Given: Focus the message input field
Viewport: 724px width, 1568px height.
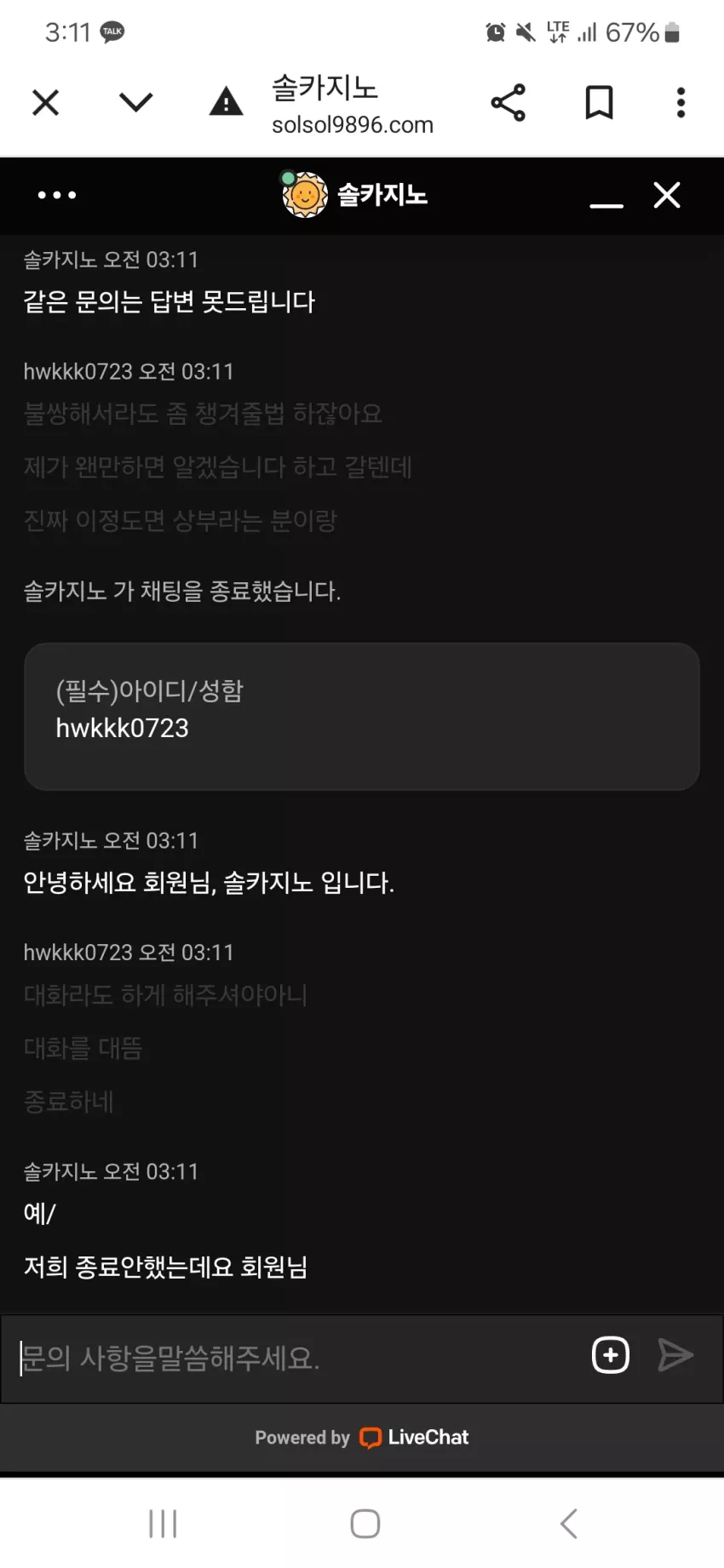Looking at the screenshot, I should (x=294, y=1357).
